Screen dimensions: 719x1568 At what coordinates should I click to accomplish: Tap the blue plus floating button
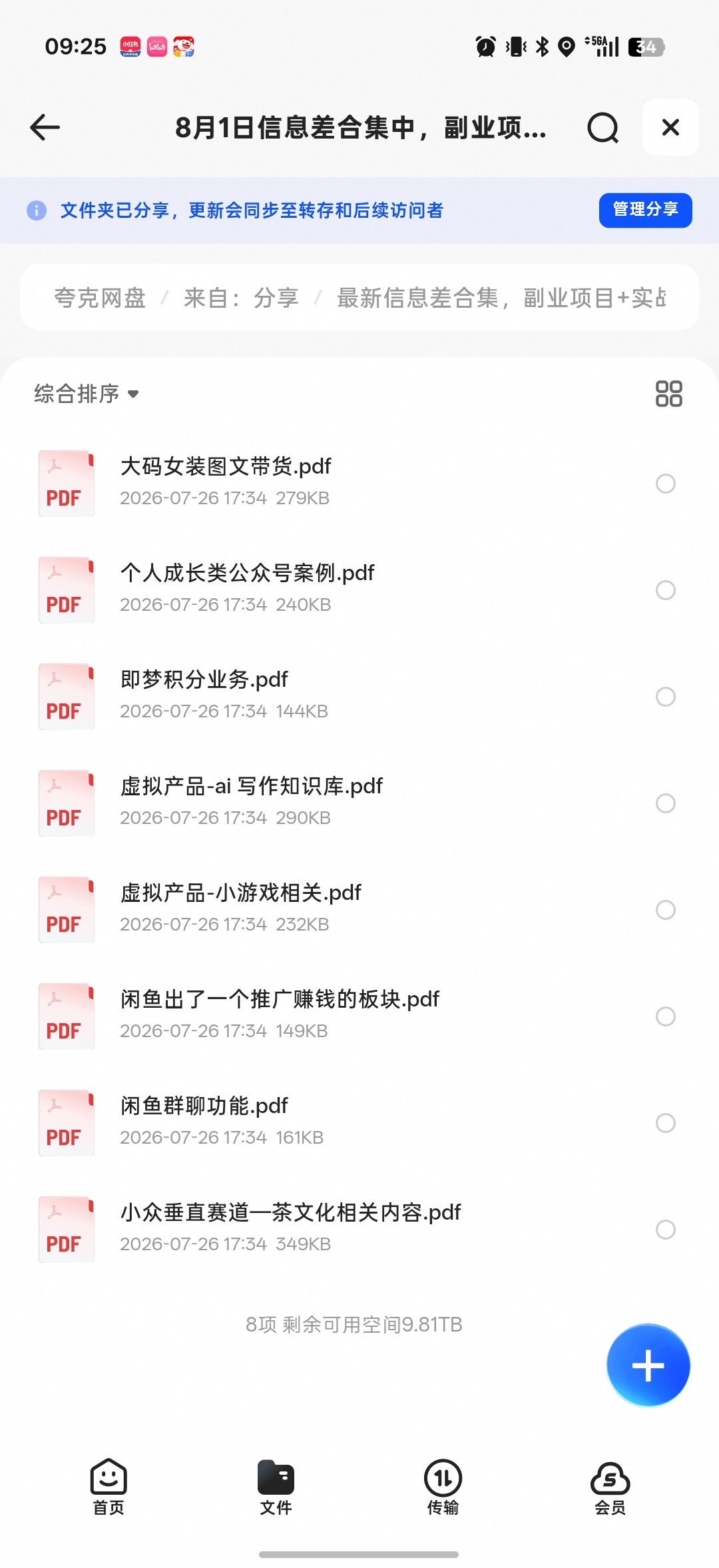point(648,1366)
